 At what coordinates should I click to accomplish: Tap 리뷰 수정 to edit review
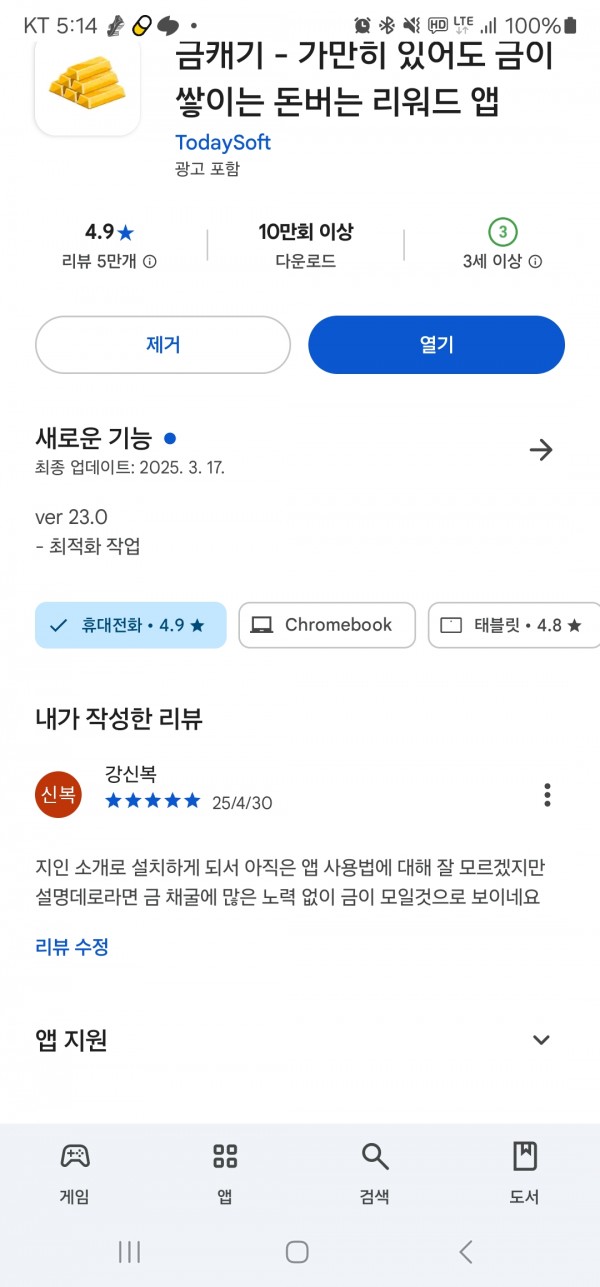click(72, 946)
